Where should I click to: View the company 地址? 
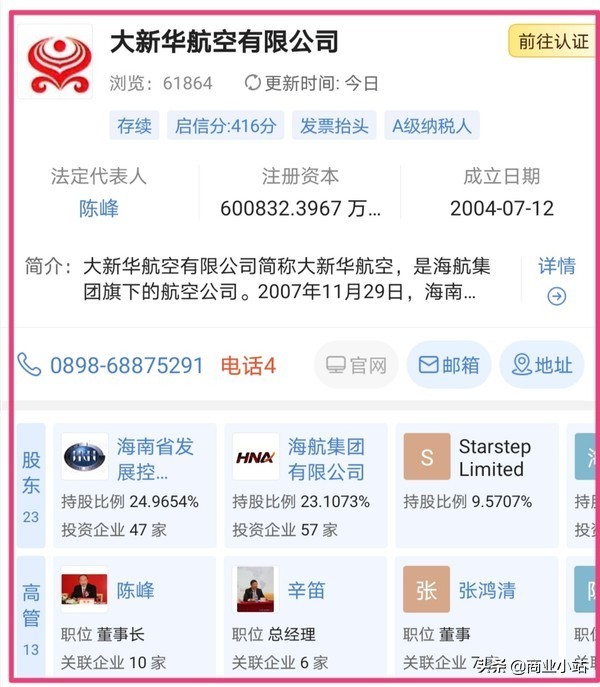tap(541, 366)
